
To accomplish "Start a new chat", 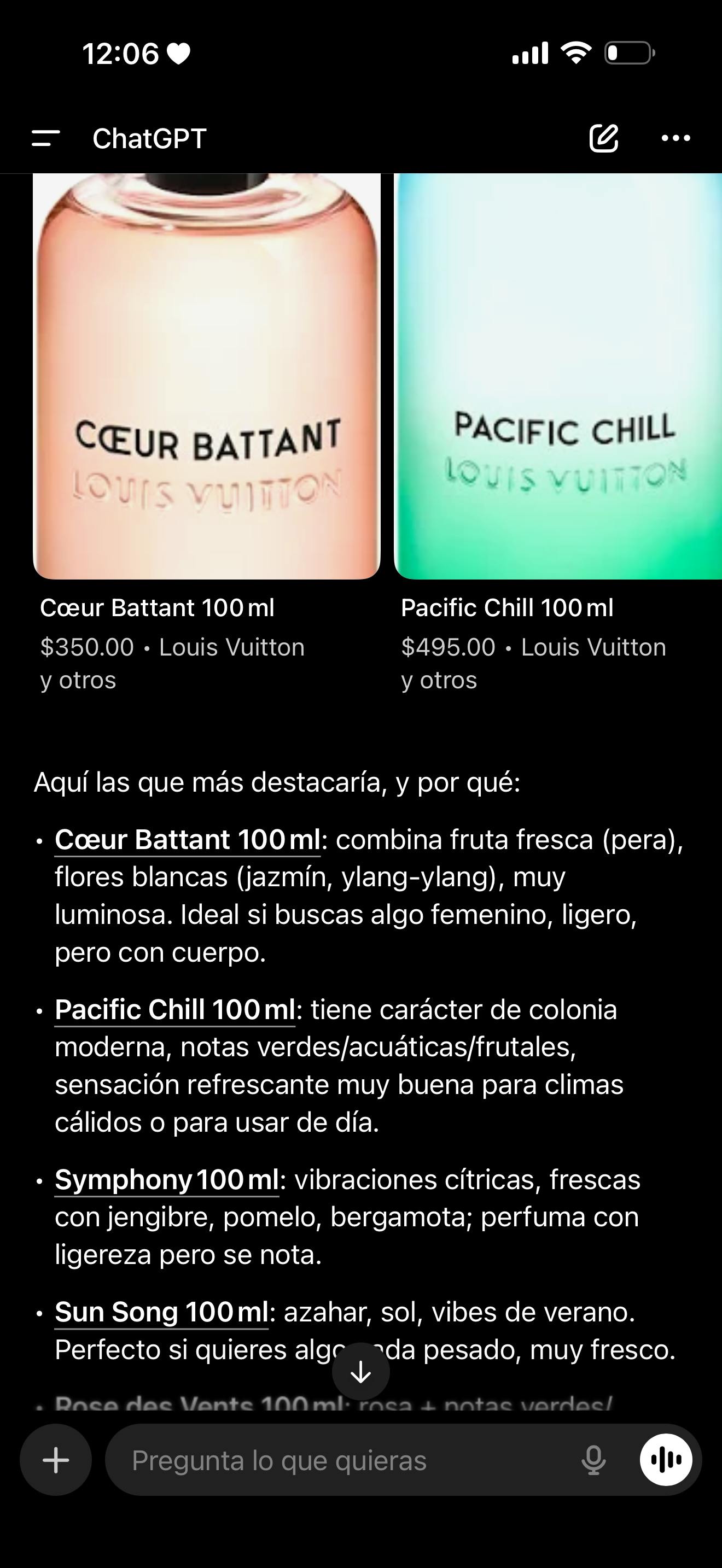I will pos(603,138).
